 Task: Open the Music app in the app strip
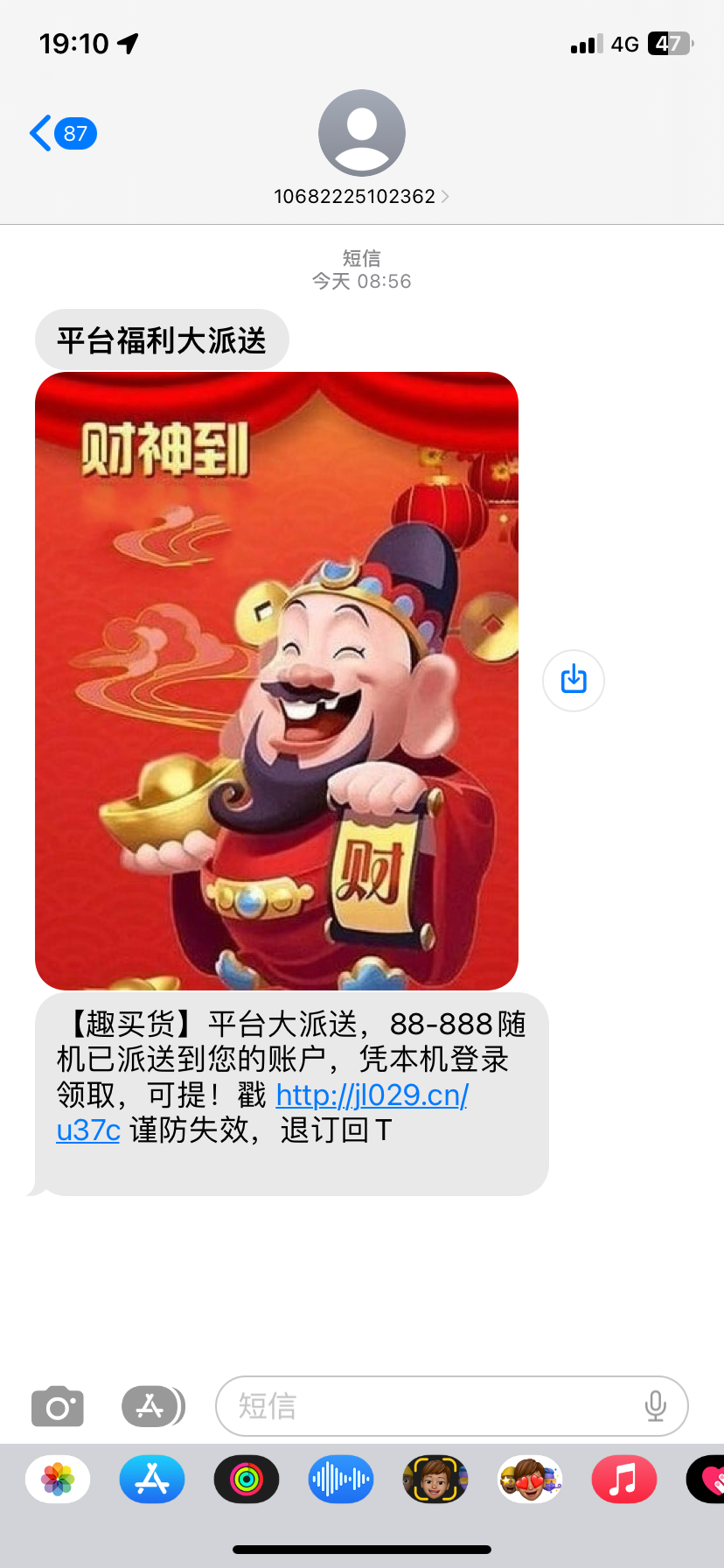624,1480
